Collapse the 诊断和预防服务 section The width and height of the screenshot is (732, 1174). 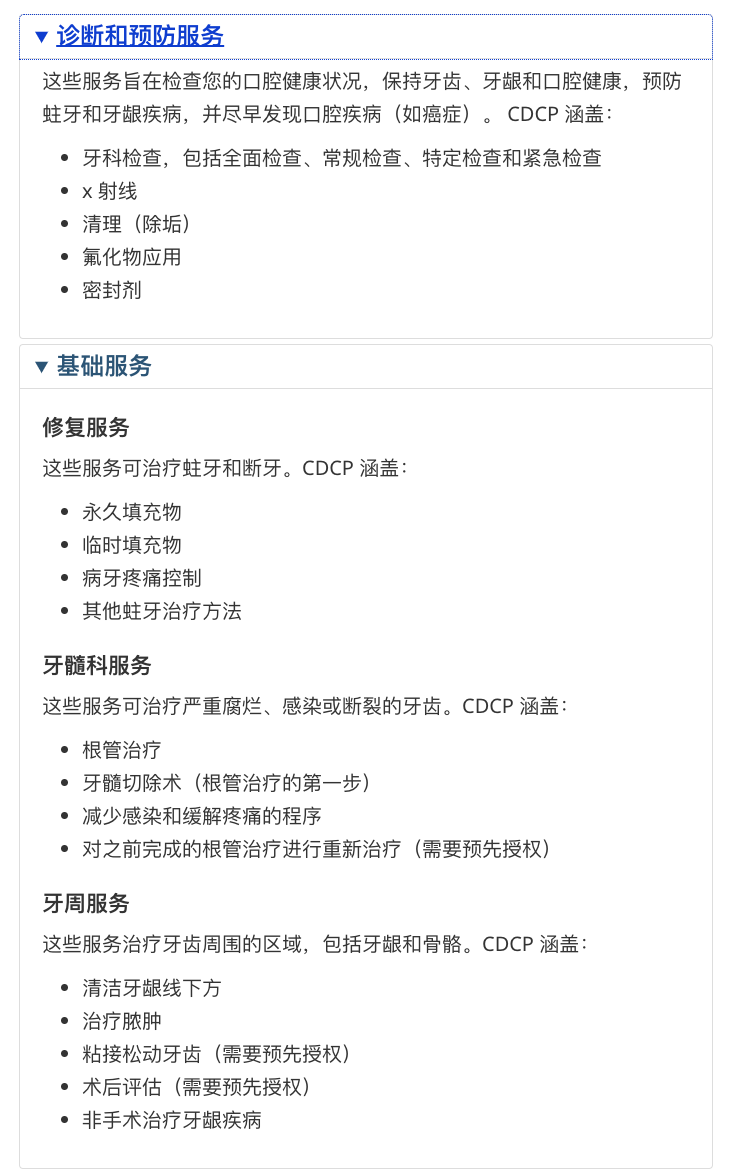[139, 37]
